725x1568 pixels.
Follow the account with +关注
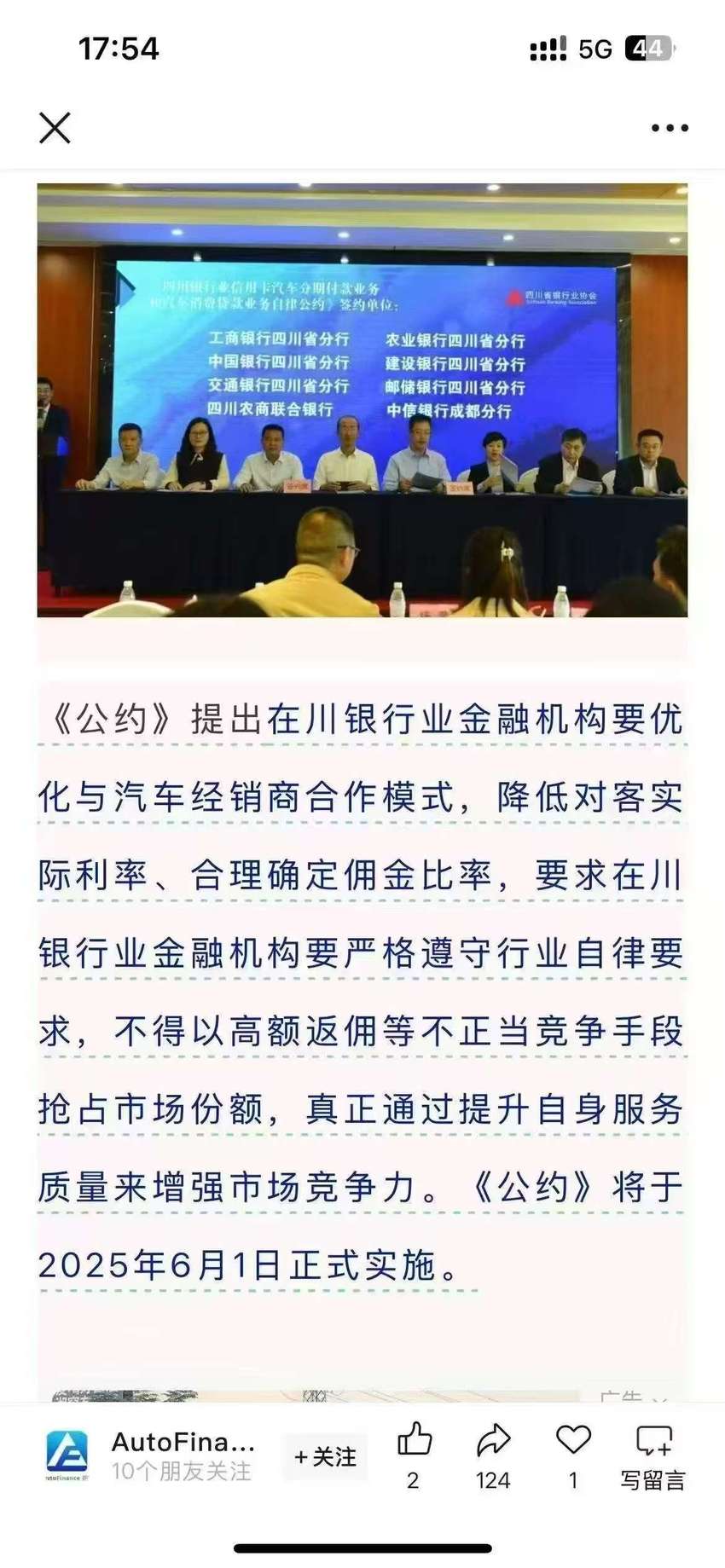point(325,1456)
